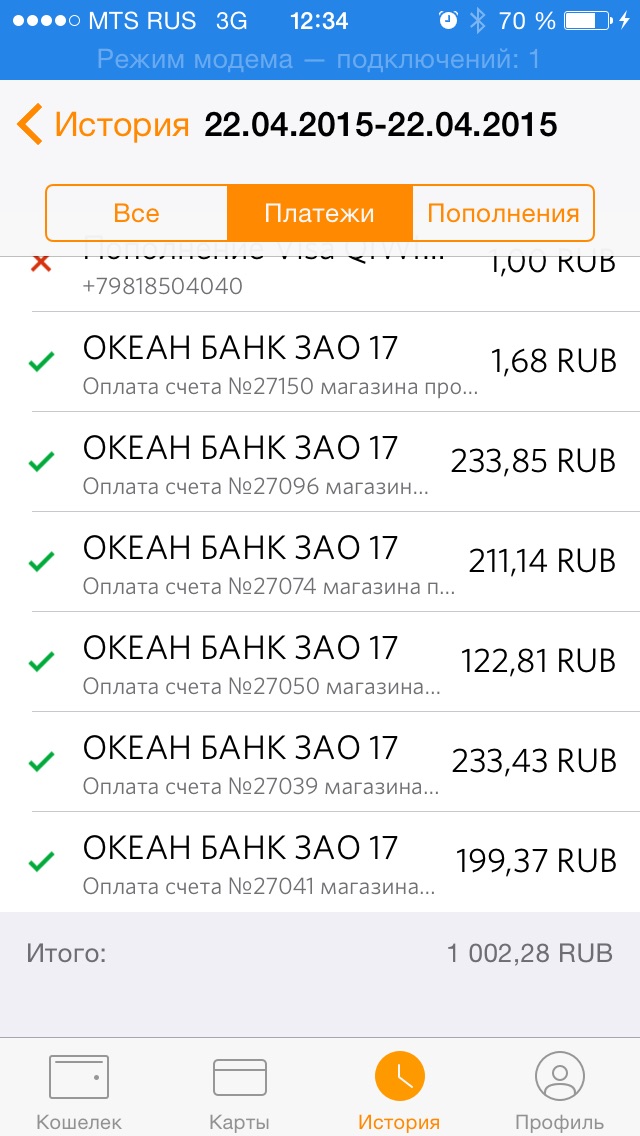This screenshot has height=1136, width=640.
Task: View details of счет №27074 payment
Action: pyautogui.click(x=320, y=562)
